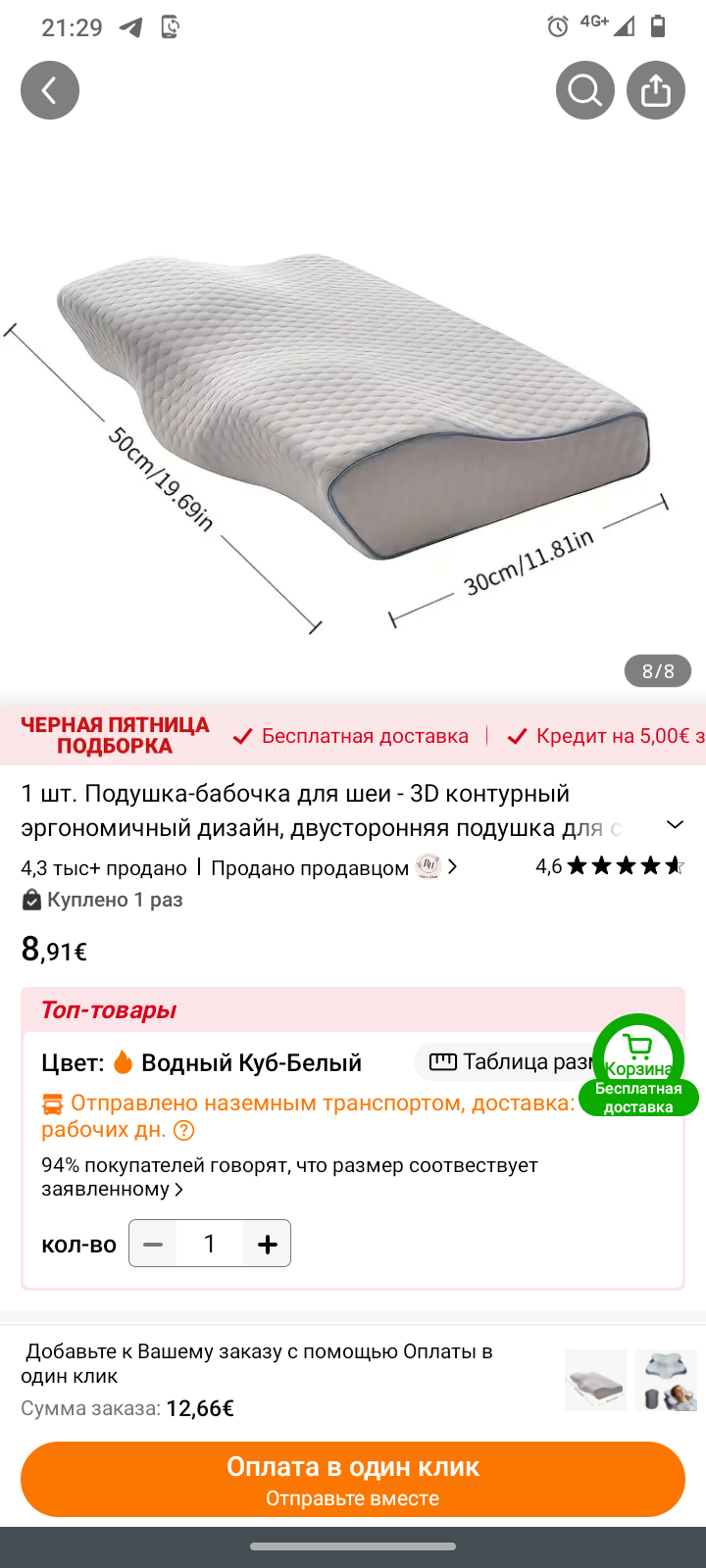Share this pillow product
Image resolution: width=706 pixels, height=1568 pixels.
(x=656, y=90)
